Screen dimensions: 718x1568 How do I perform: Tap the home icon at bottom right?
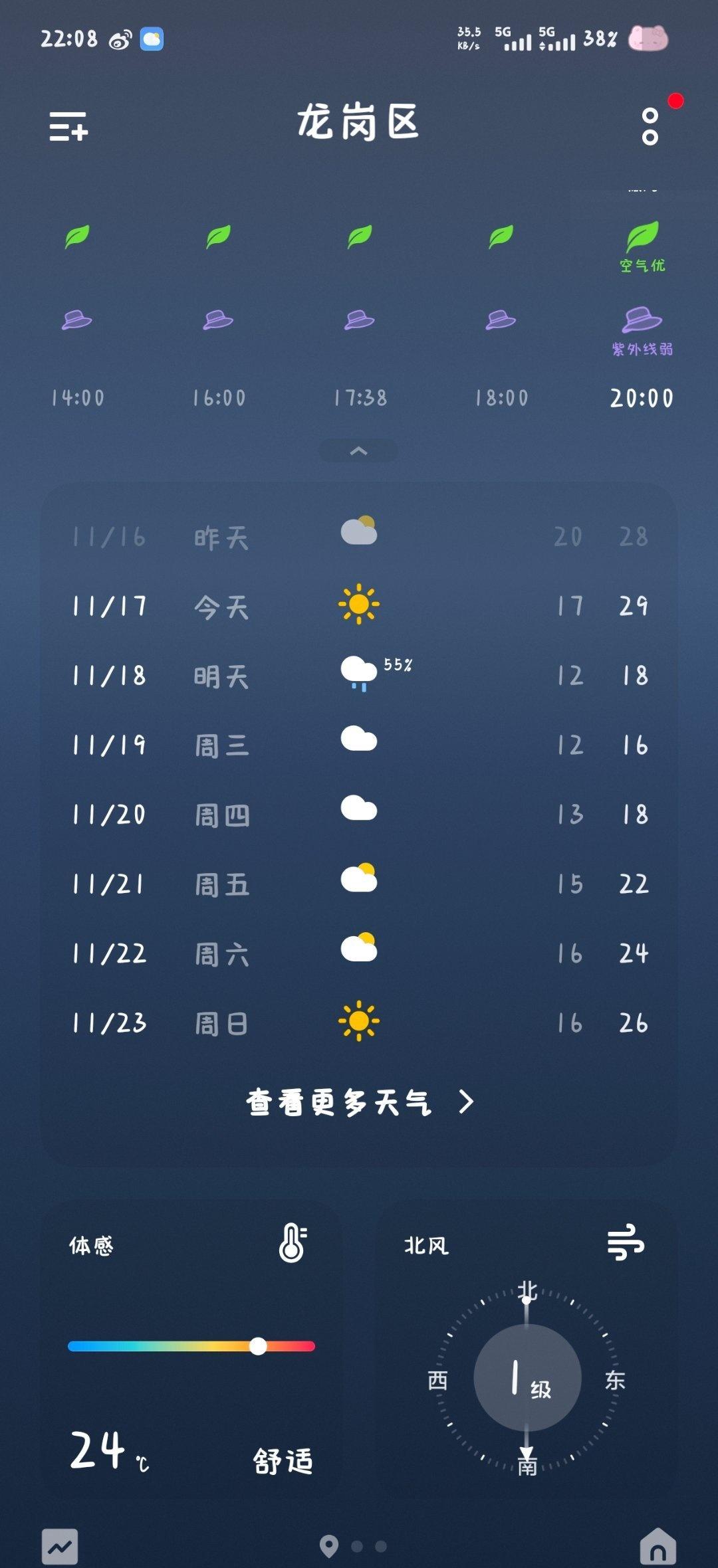click(658, 1545)
